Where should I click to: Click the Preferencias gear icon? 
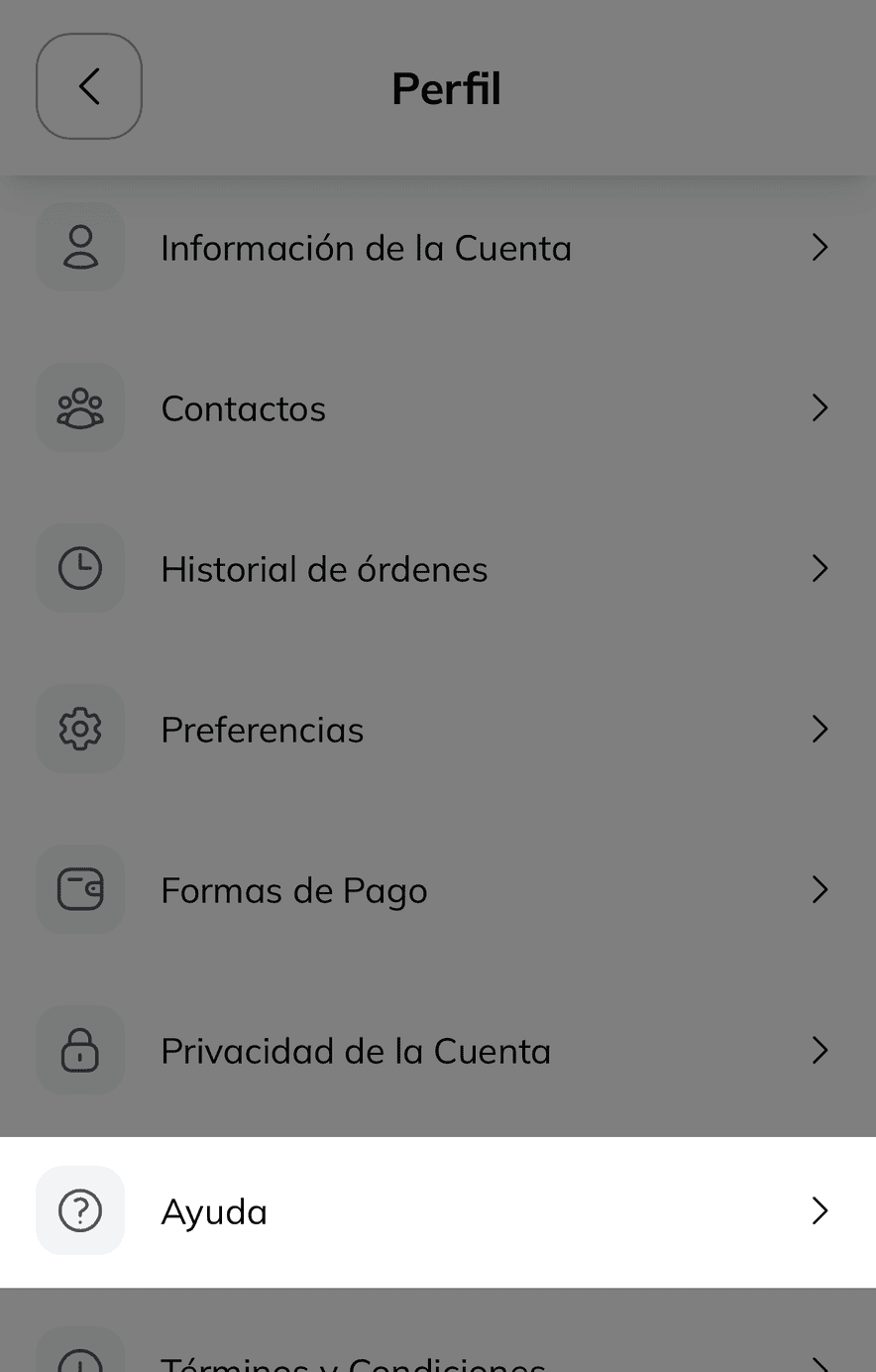pyautogui.click(x=80, y=729)
